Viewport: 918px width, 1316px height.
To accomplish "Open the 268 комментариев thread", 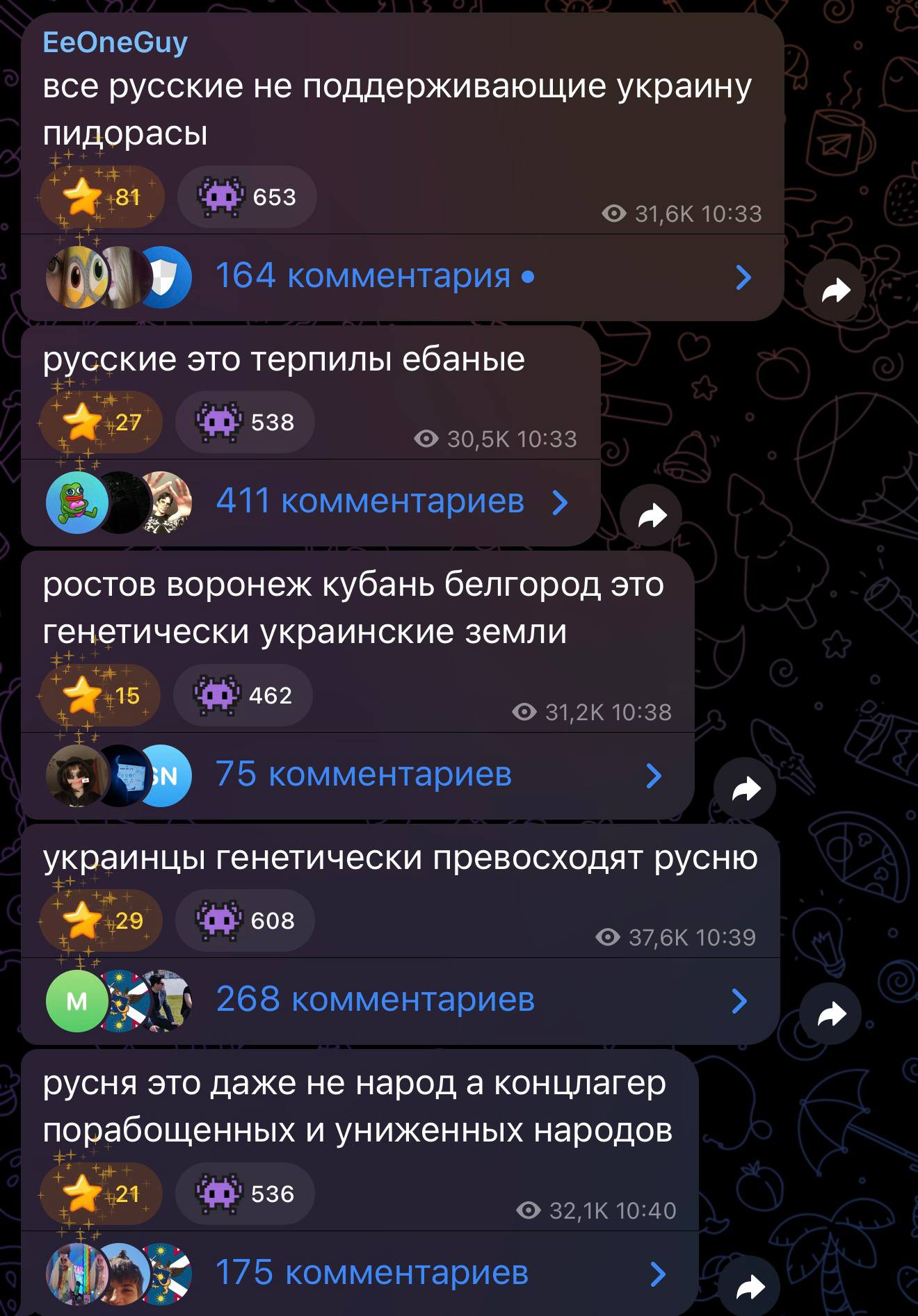I will coord(375,1000).
